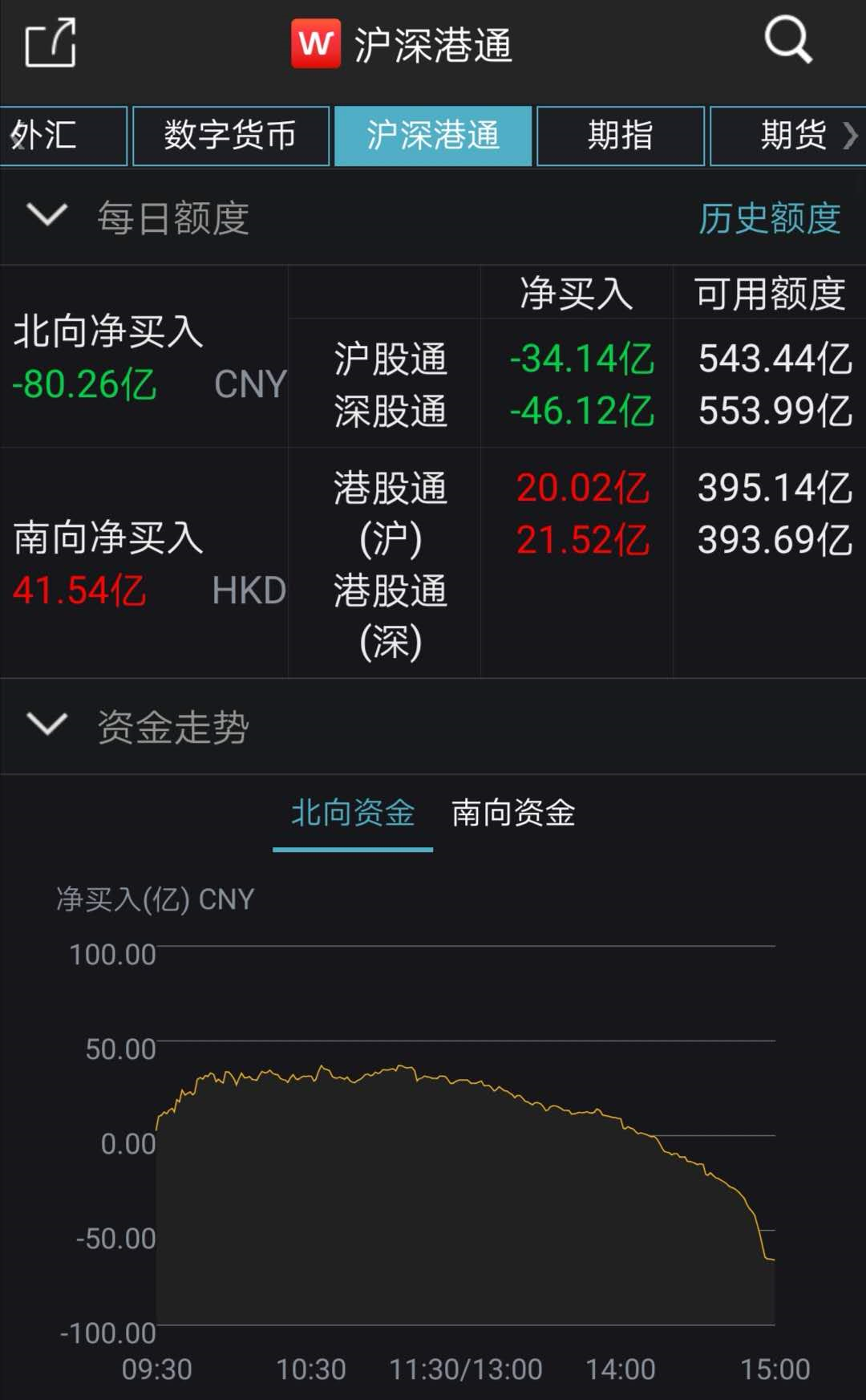Open the 历史额度 link
The height and width of the screenshot is (1400, 866).
click(769, 218)
